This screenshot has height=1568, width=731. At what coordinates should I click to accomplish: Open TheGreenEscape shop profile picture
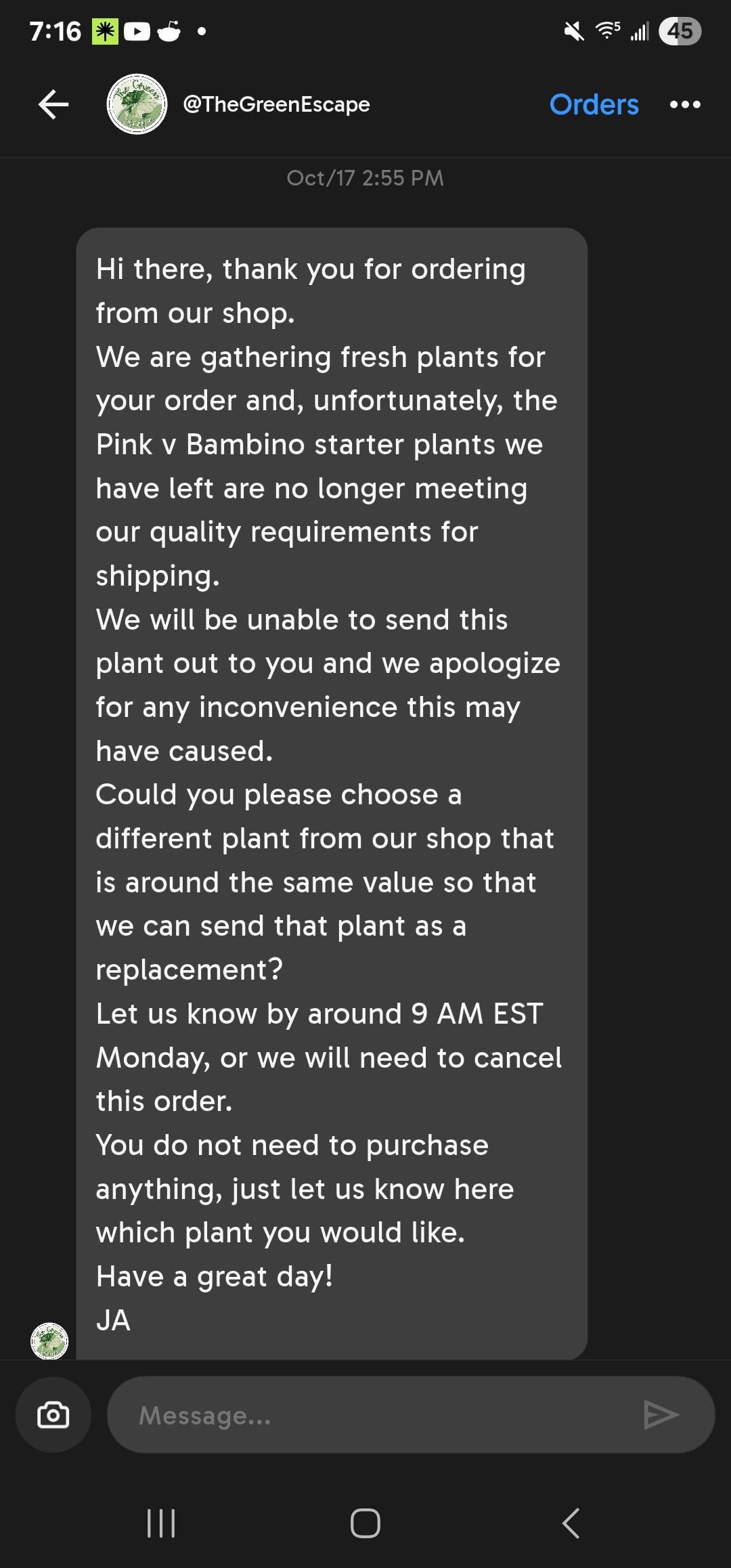[x=137, y=104]
